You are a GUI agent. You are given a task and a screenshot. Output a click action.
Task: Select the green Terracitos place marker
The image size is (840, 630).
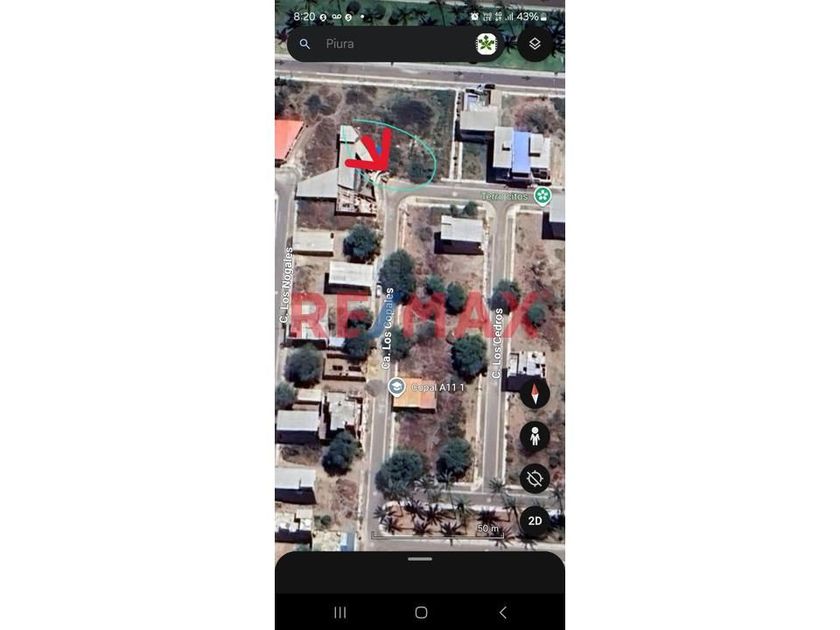(543, 196)
